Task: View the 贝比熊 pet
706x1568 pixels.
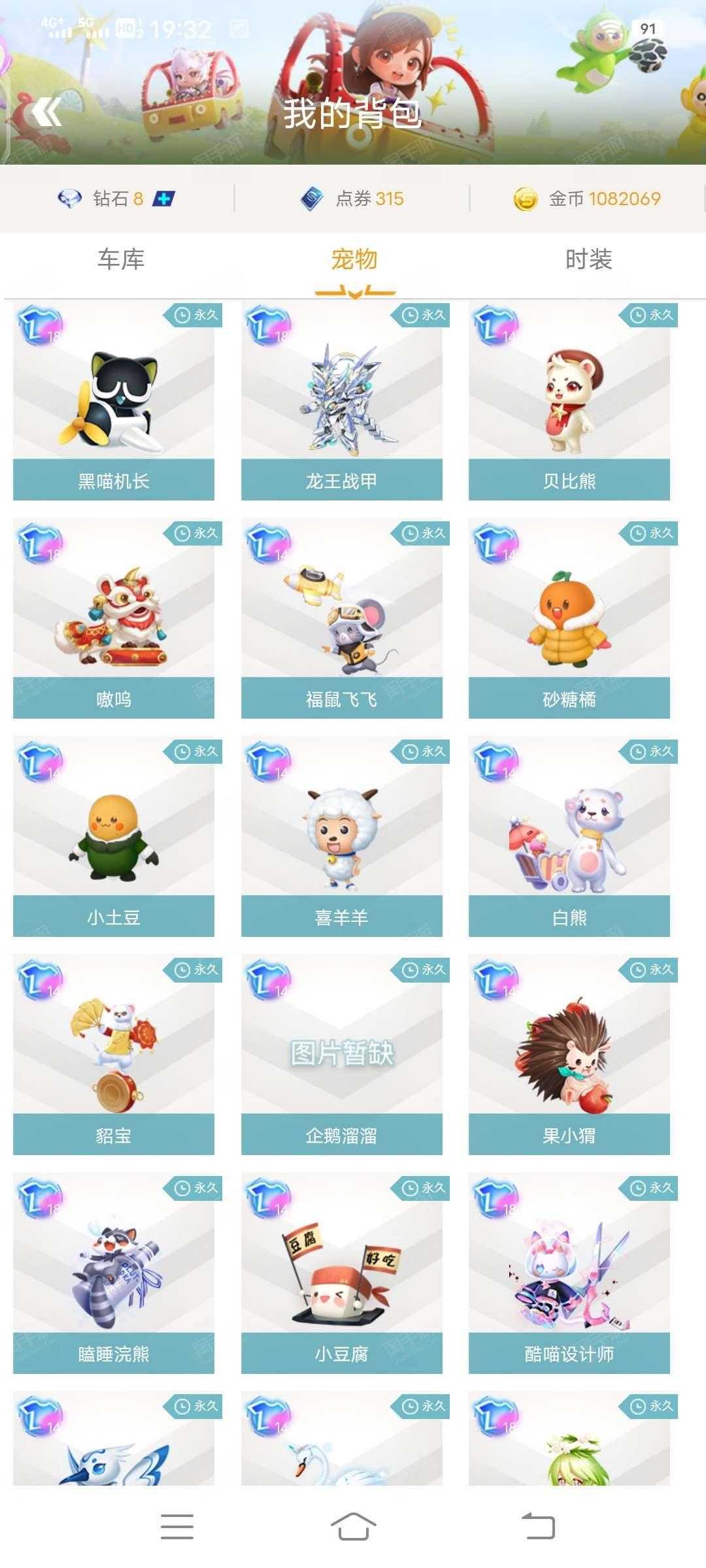Action: (x=569, y=402)
